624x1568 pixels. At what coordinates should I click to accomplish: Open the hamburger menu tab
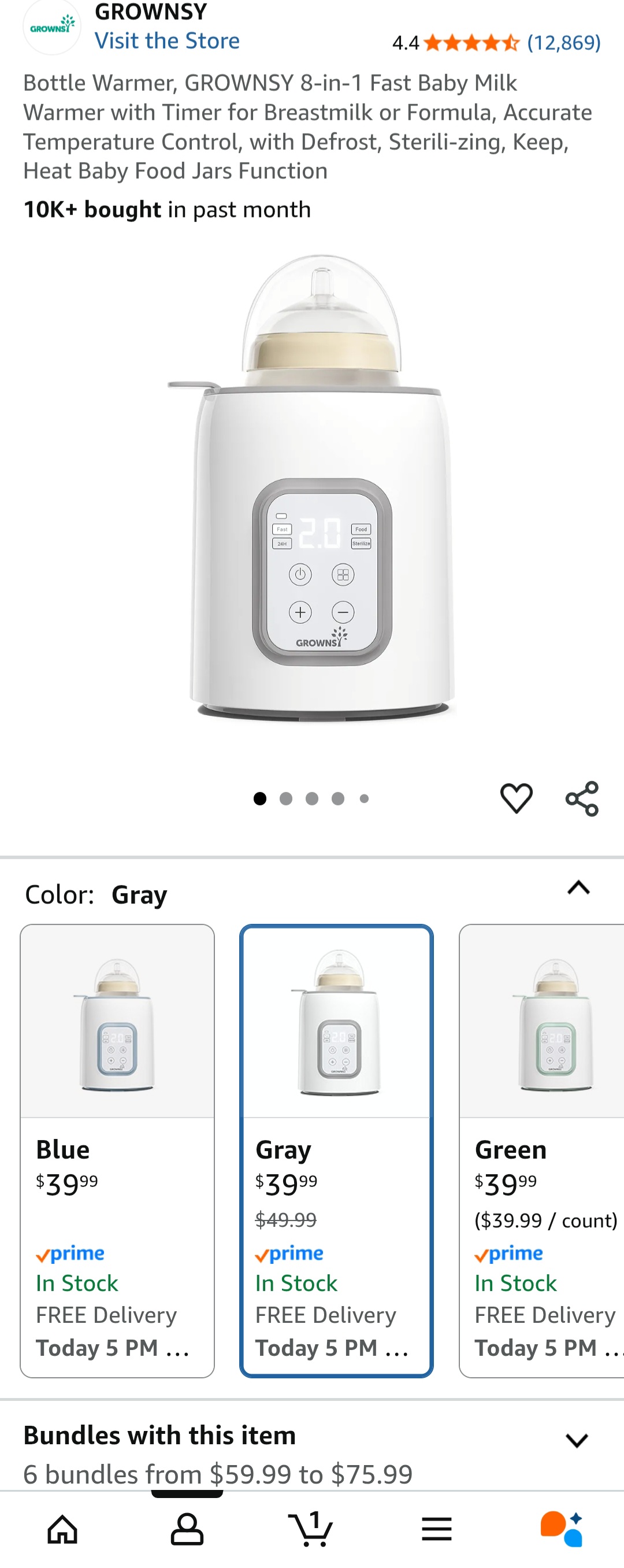(436, 1529)
